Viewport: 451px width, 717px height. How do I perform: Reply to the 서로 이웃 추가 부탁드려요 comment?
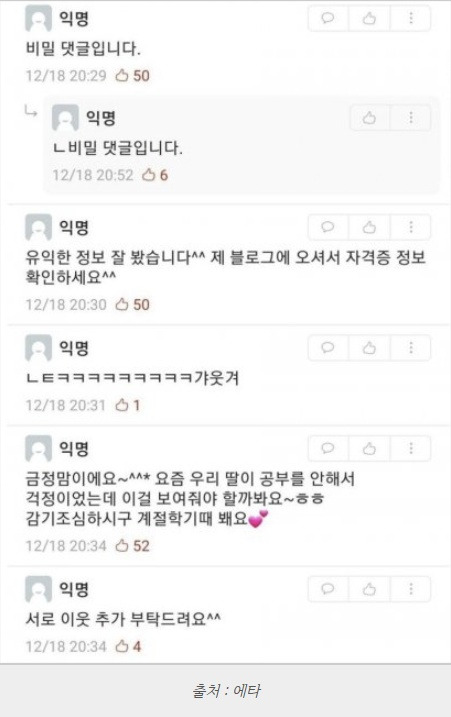pos(328,589)
